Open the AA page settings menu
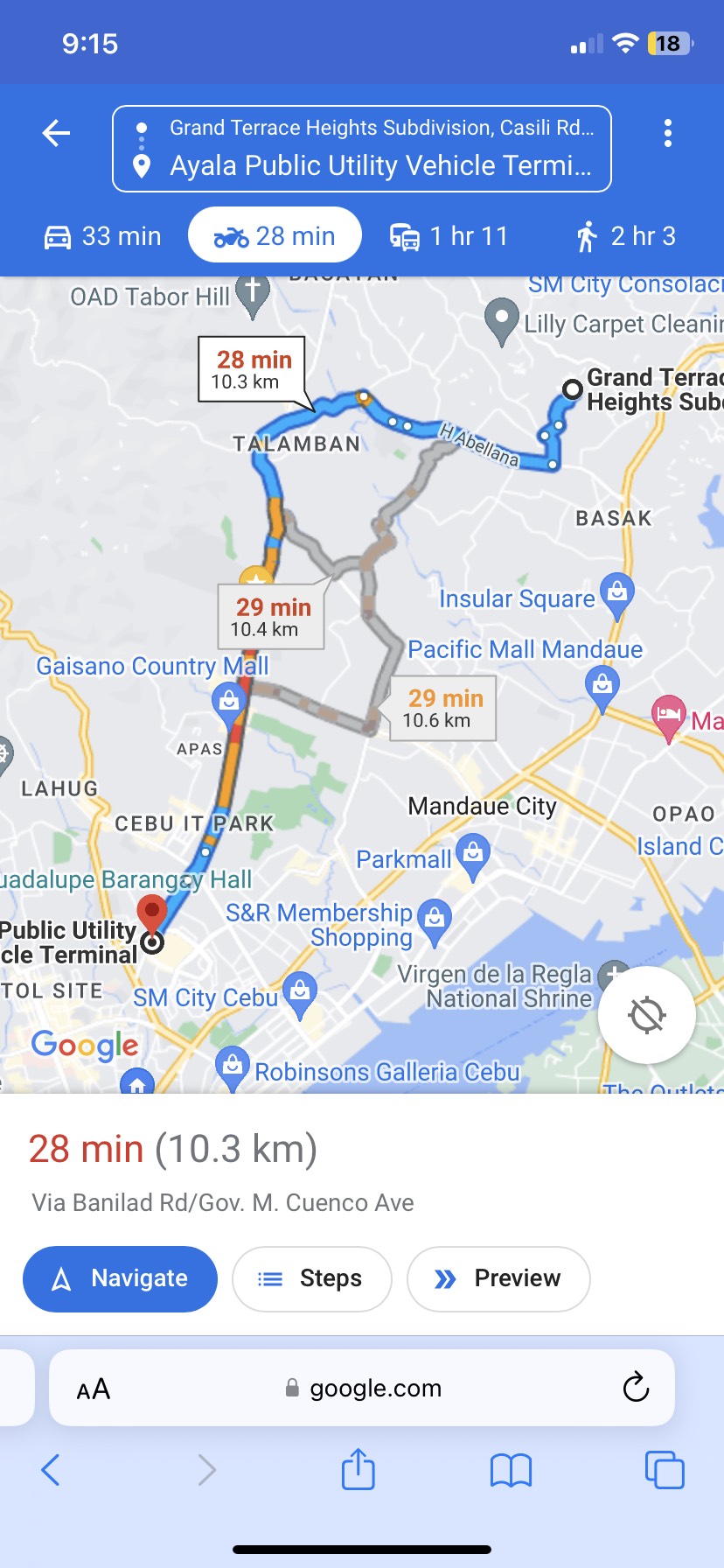724x1568 pixels. click(94, 1389)
